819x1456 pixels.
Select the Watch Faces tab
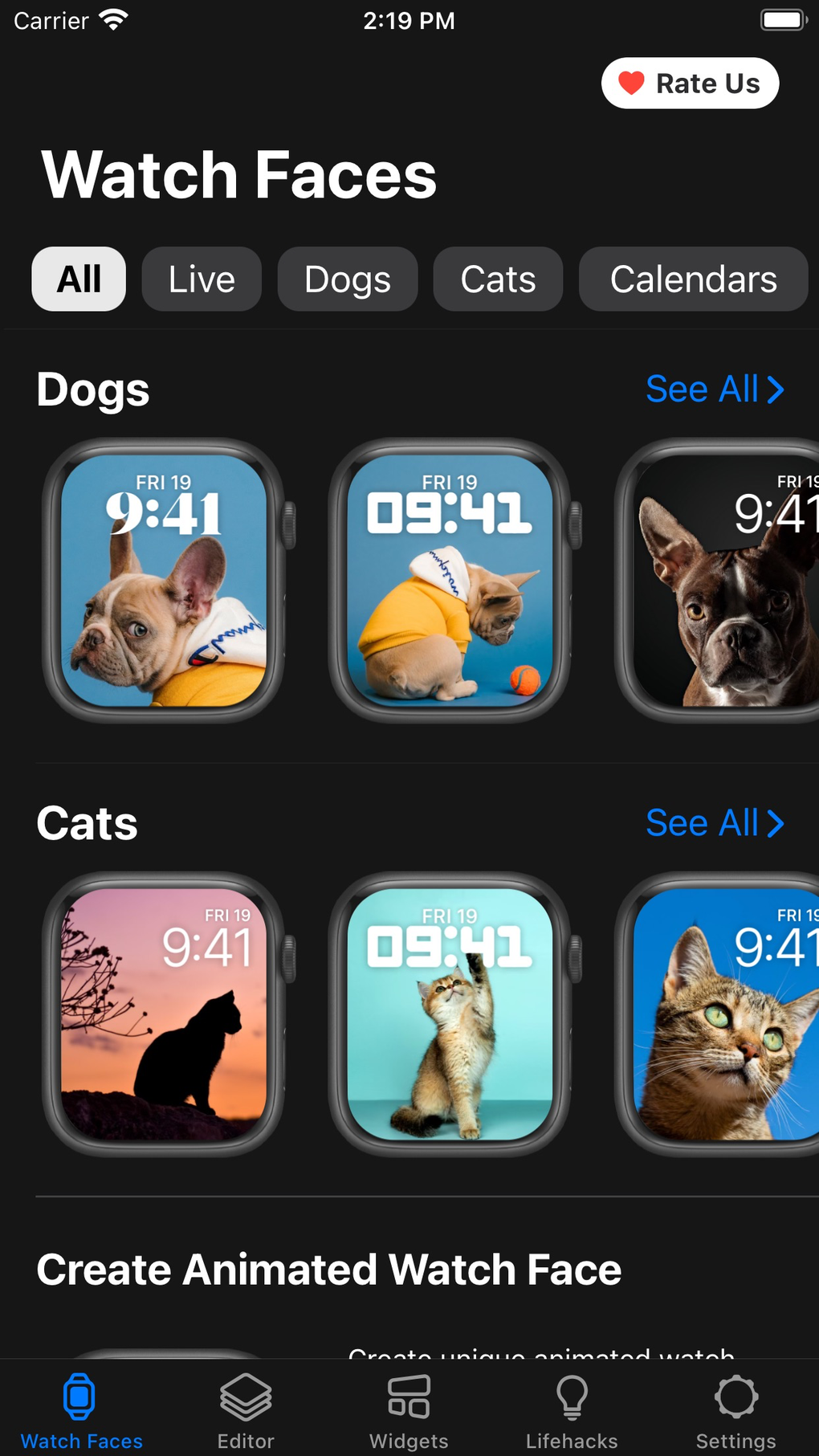[81, 1410]
